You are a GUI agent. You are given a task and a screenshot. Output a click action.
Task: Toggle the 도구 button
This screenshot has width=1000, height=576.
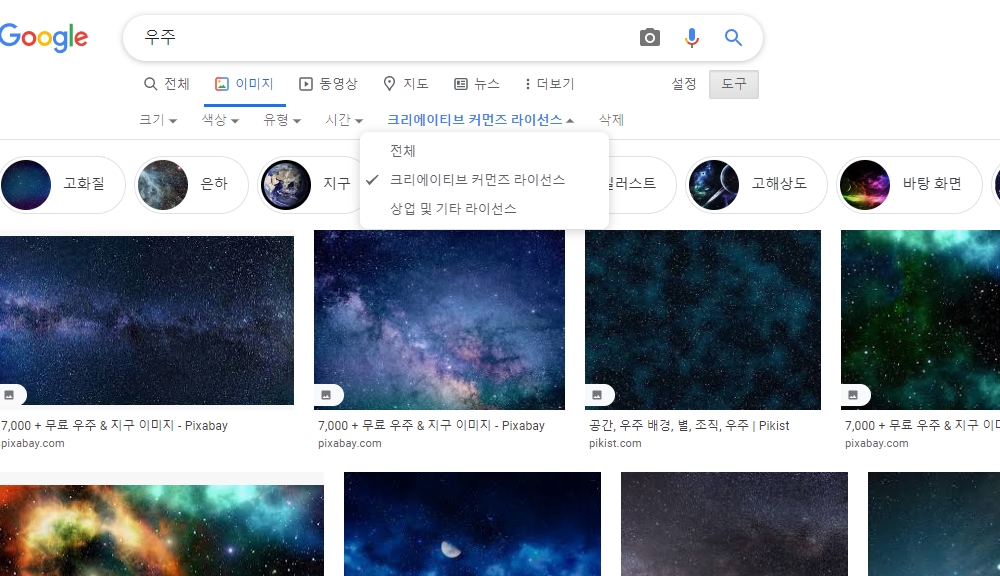point(734,84)
